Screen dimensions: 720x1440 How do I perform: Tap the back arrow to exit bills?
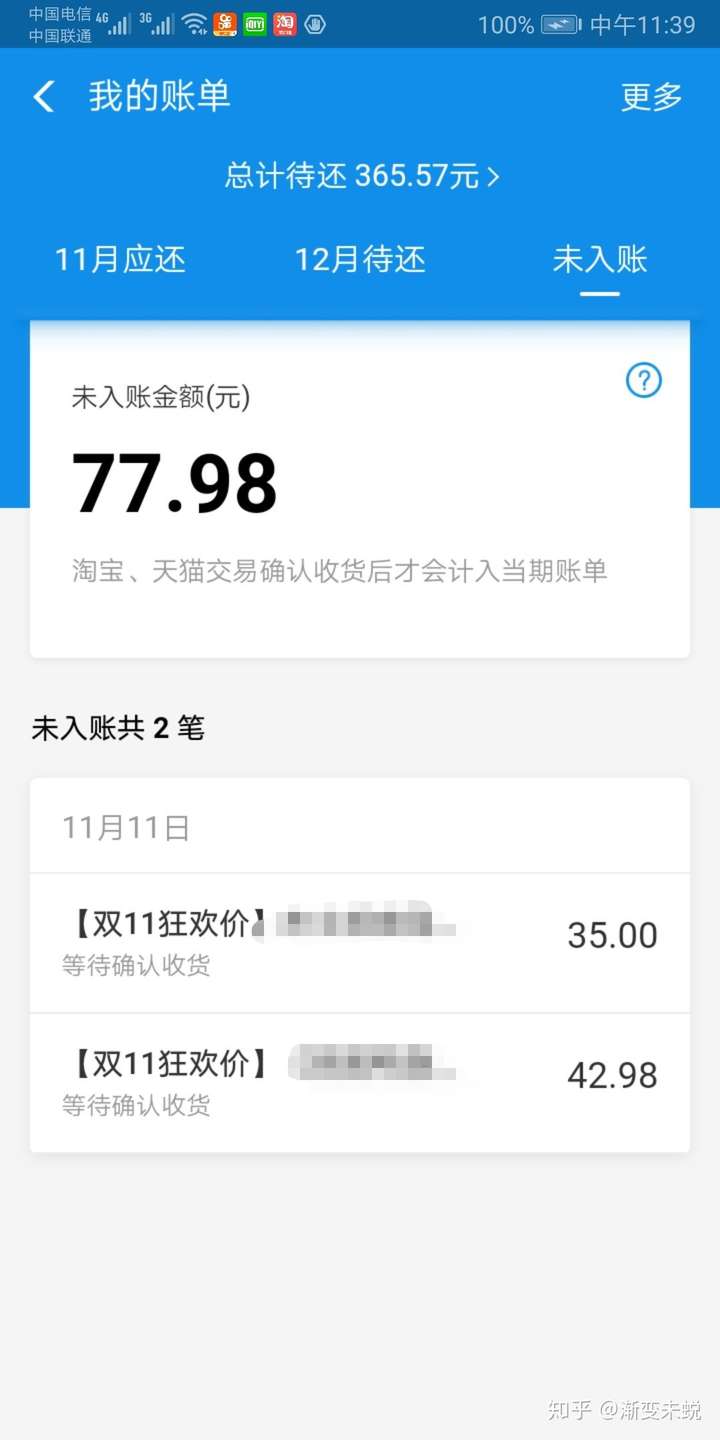click(x=44, y=96)
